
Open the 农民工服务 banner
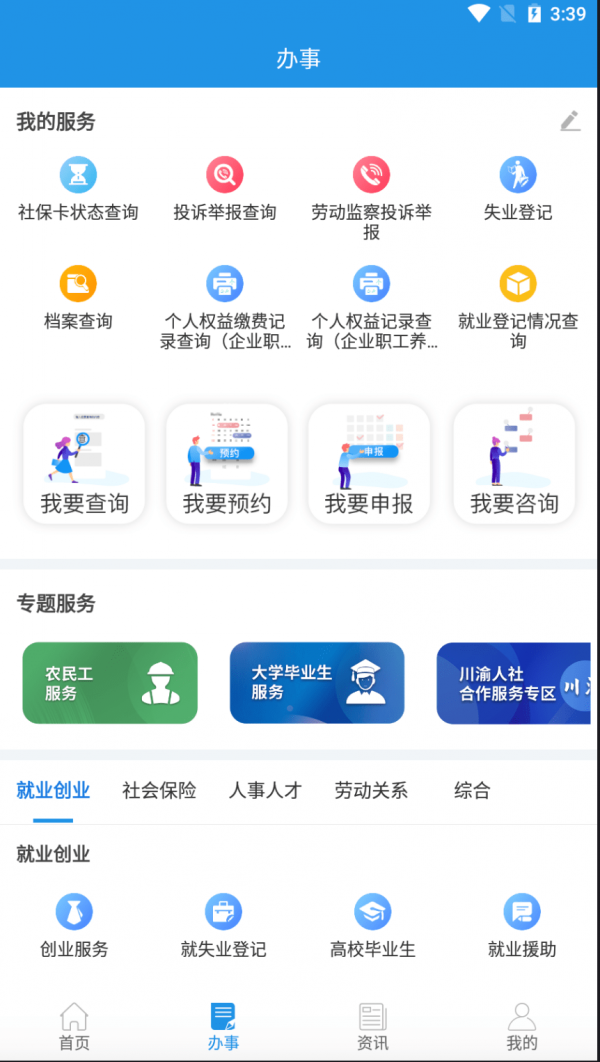coord(110,683)
